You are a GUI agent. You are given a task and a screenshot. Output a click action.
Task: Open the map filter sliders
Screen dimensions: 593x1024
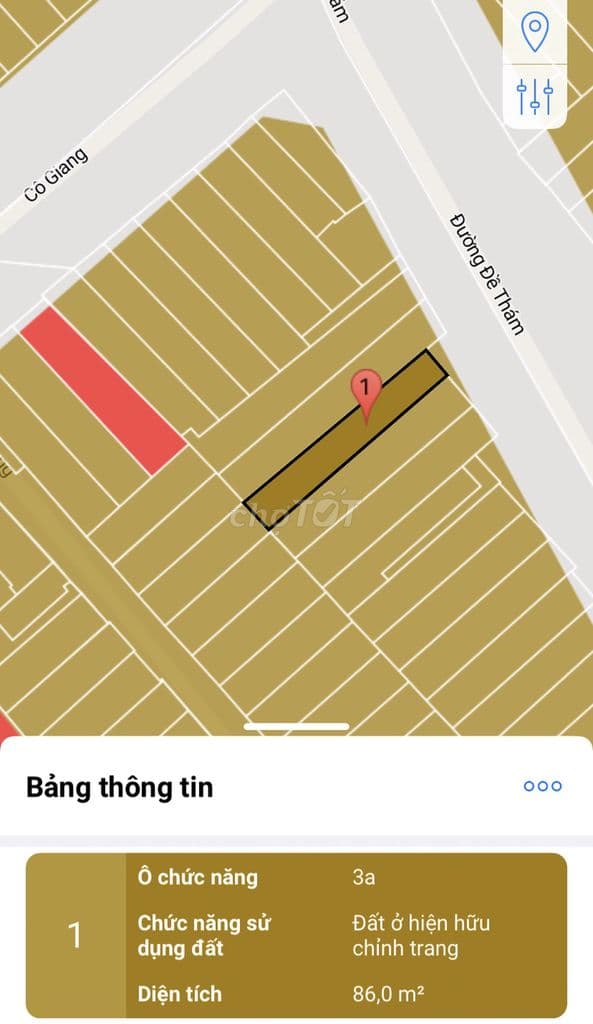tap(534, 97)
